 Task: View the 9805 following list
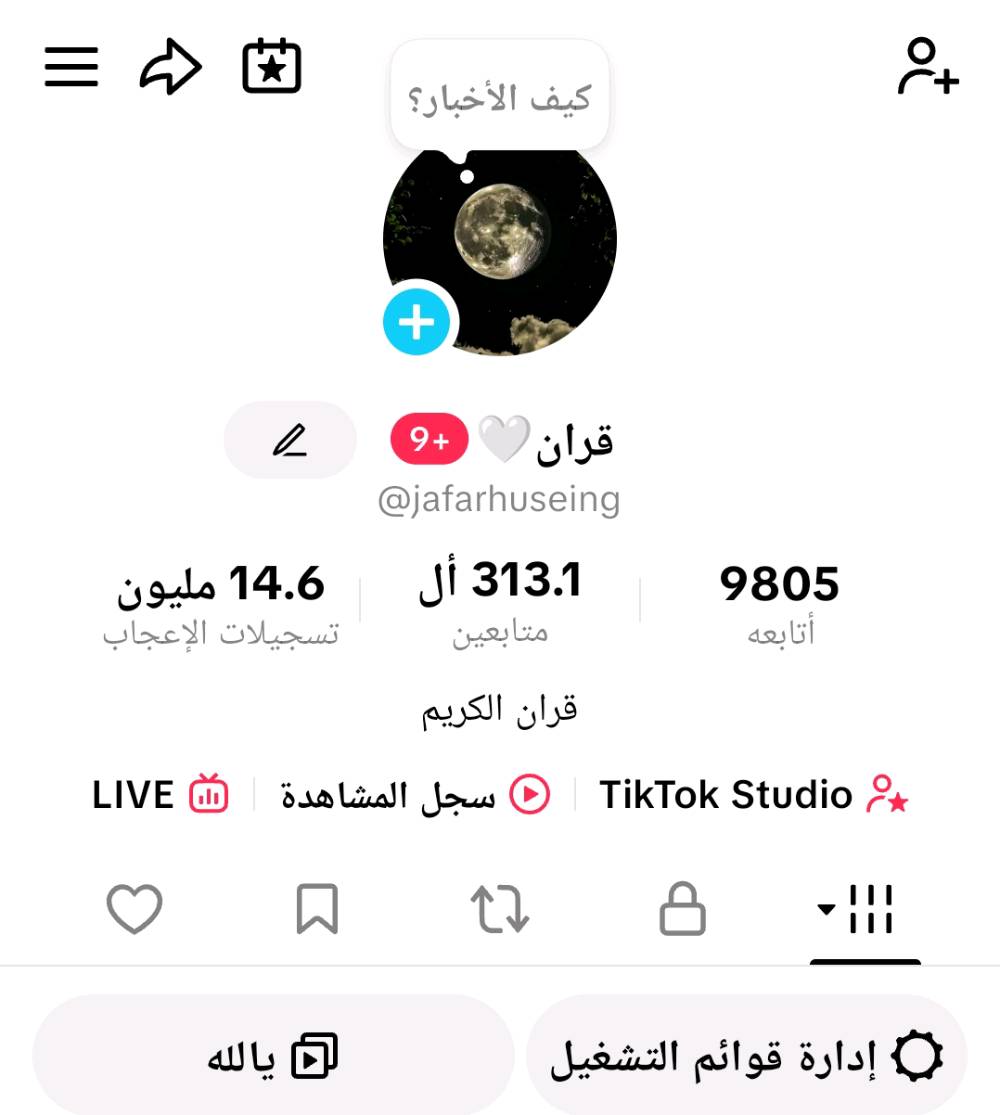(x=780, y=603)
